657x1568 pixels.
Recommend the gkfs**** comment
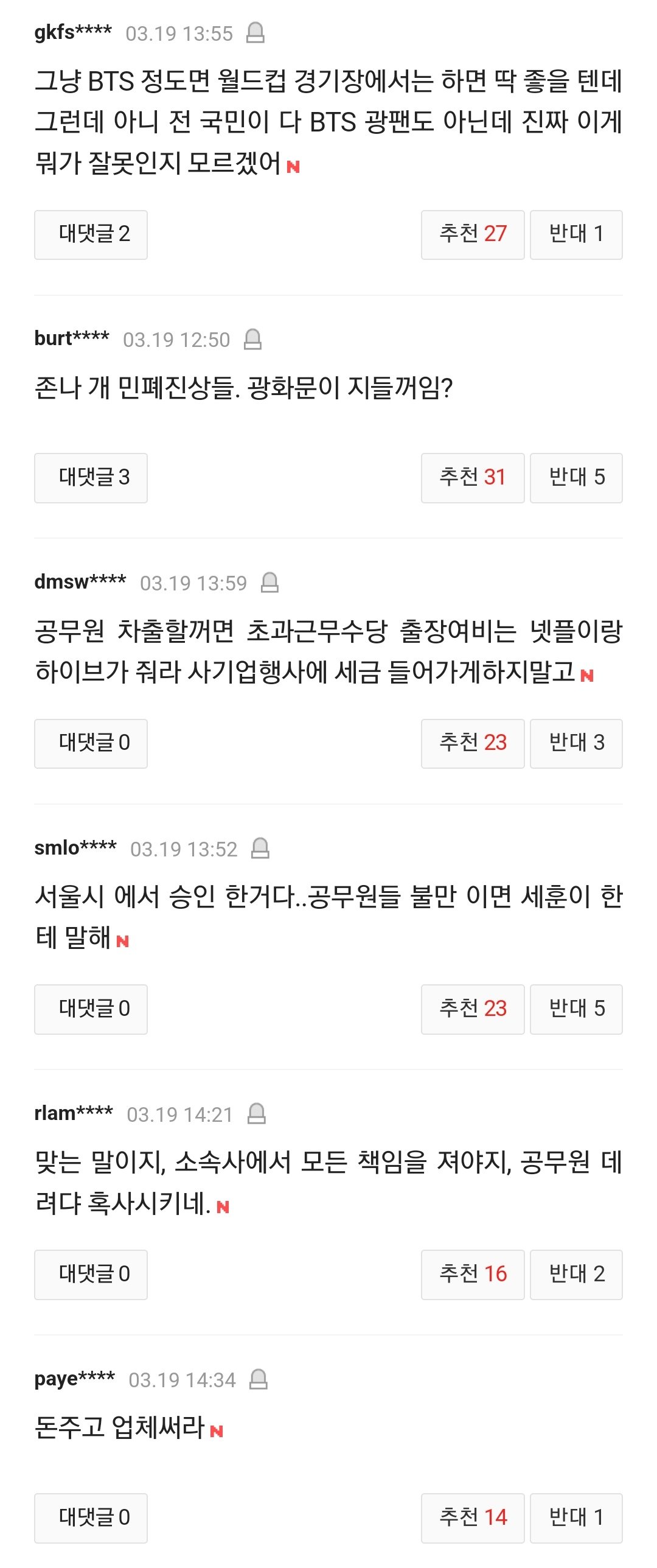473,235
